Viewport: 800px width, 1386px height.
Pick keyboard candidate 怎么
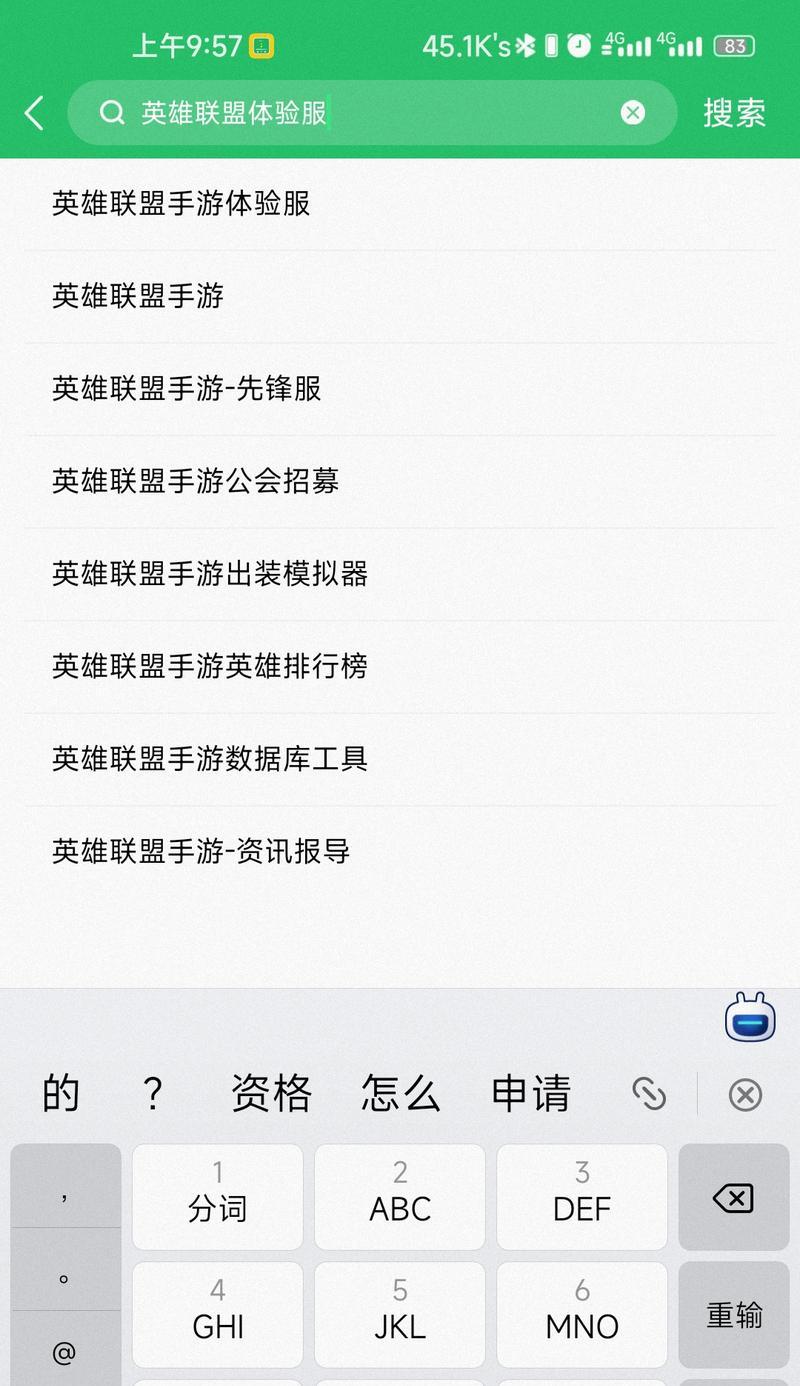point(401,1094)
